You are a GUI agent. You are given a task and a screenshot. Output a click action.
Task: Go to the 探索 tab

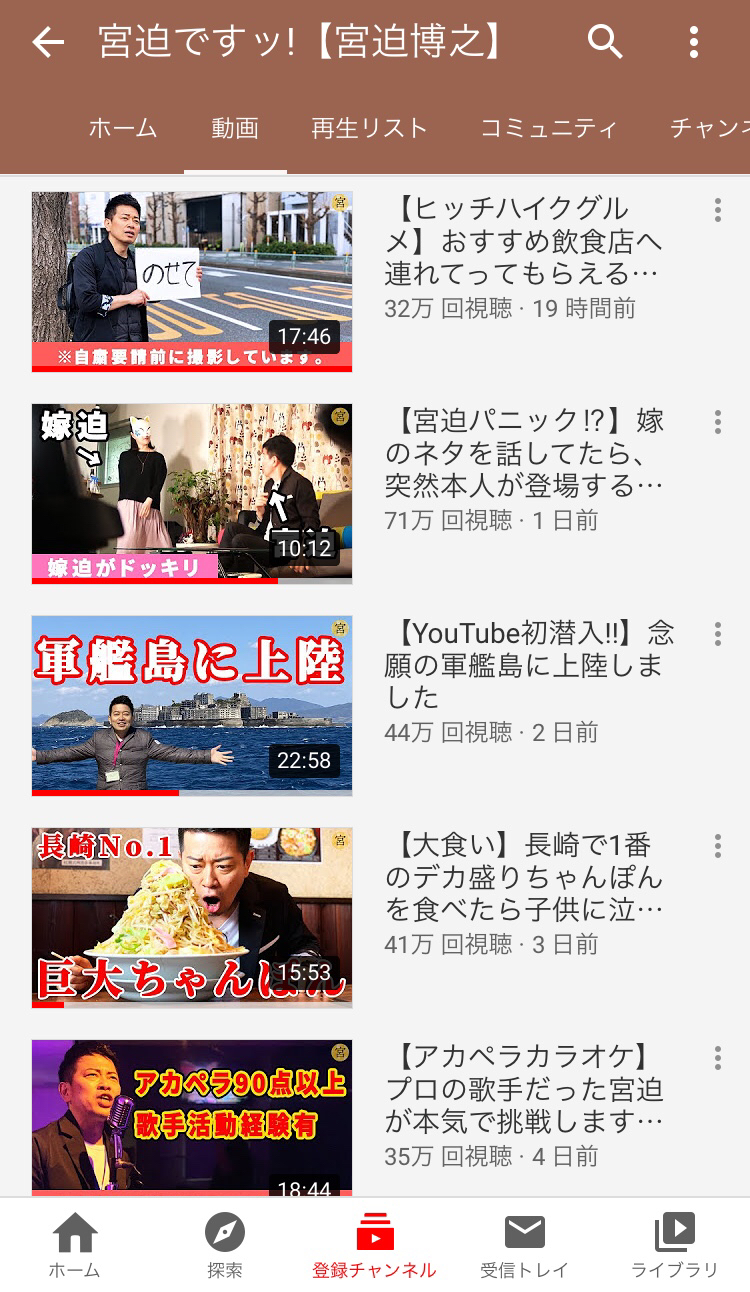click(x=225, y=1245)
